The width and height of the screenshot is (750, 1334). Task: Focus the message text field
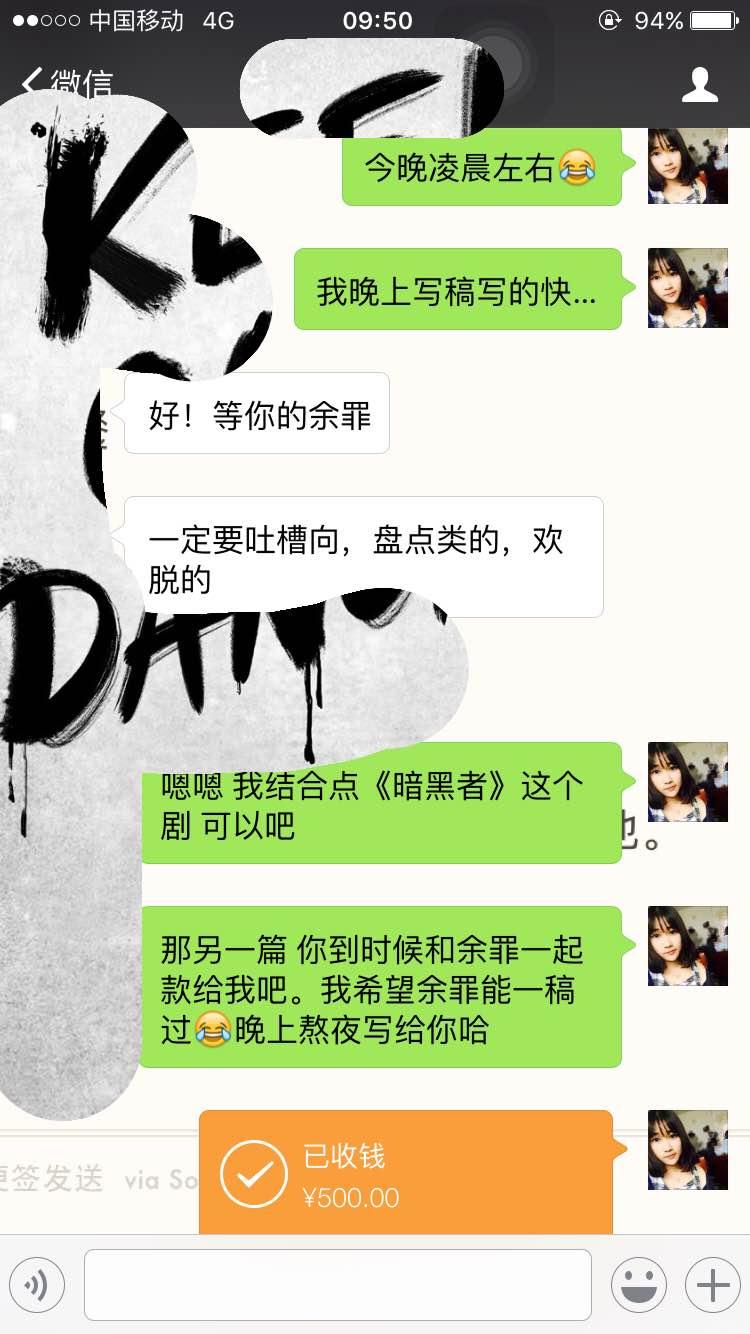click(337, 1284)
